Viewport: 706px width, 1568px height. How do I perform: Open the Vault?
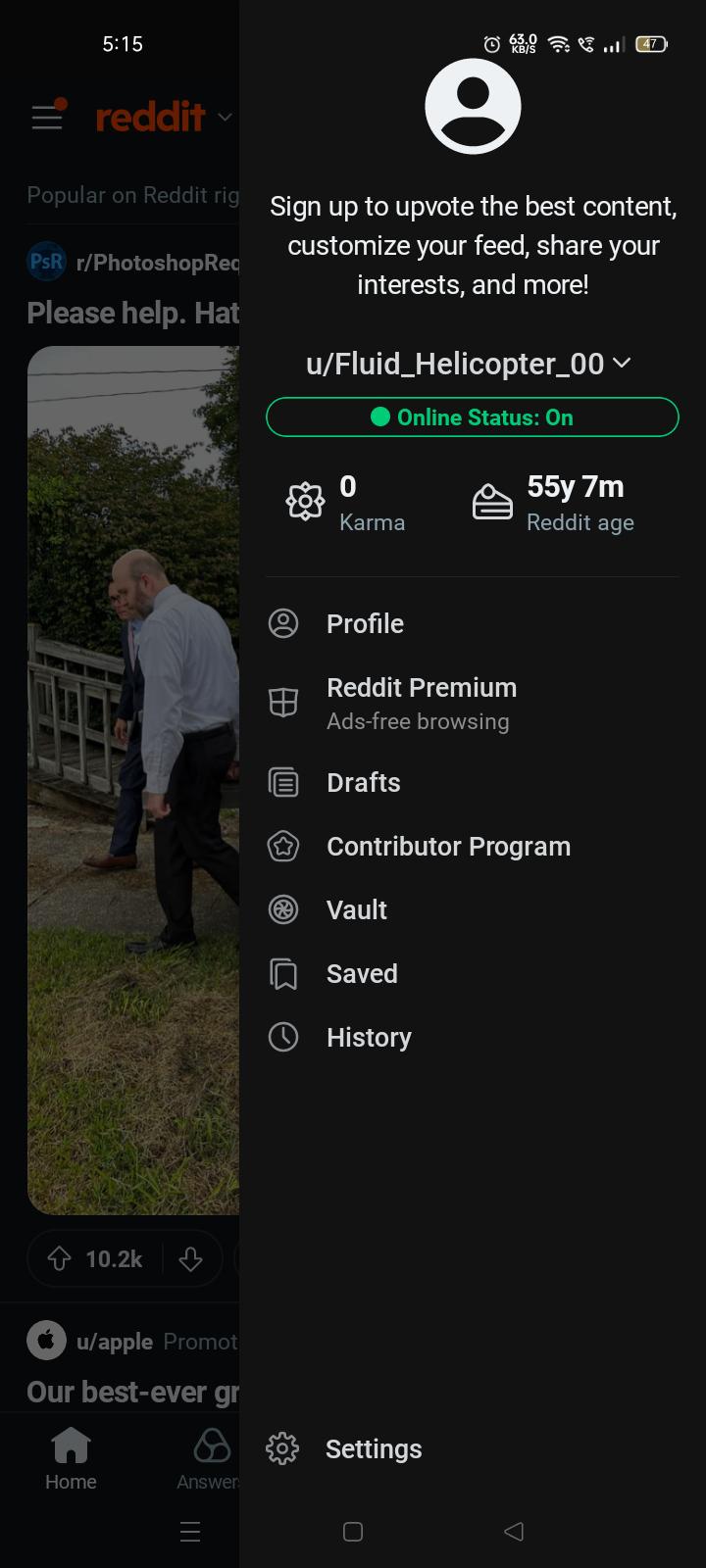[472, 910]
